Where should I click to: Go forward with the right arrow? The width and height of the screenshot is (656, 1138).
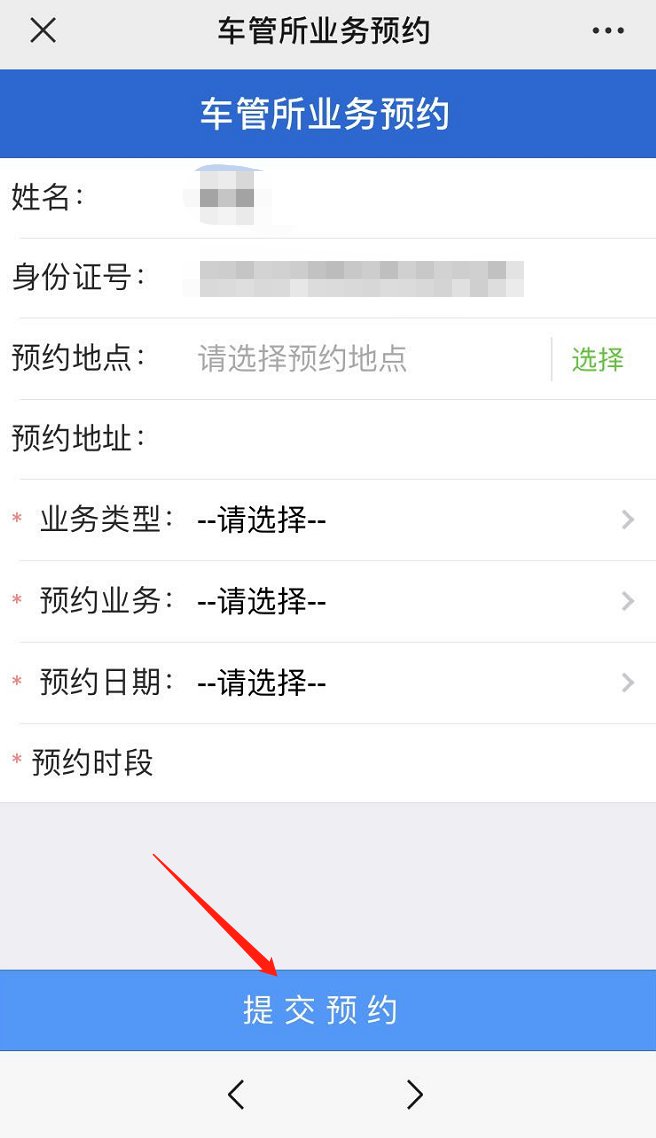(415, 1095)
